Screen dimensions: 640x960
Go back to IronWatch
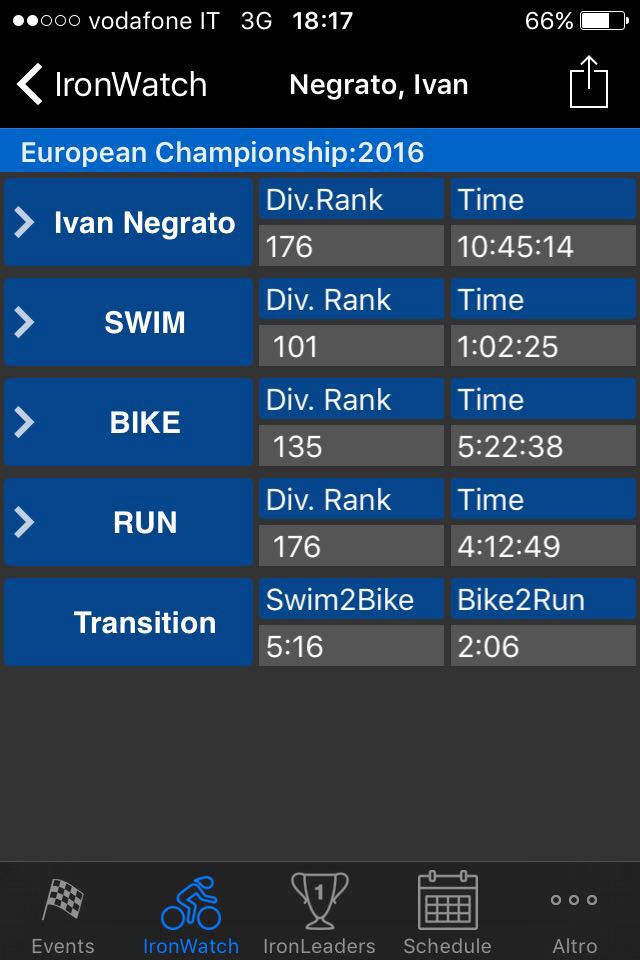pos(112,85)
